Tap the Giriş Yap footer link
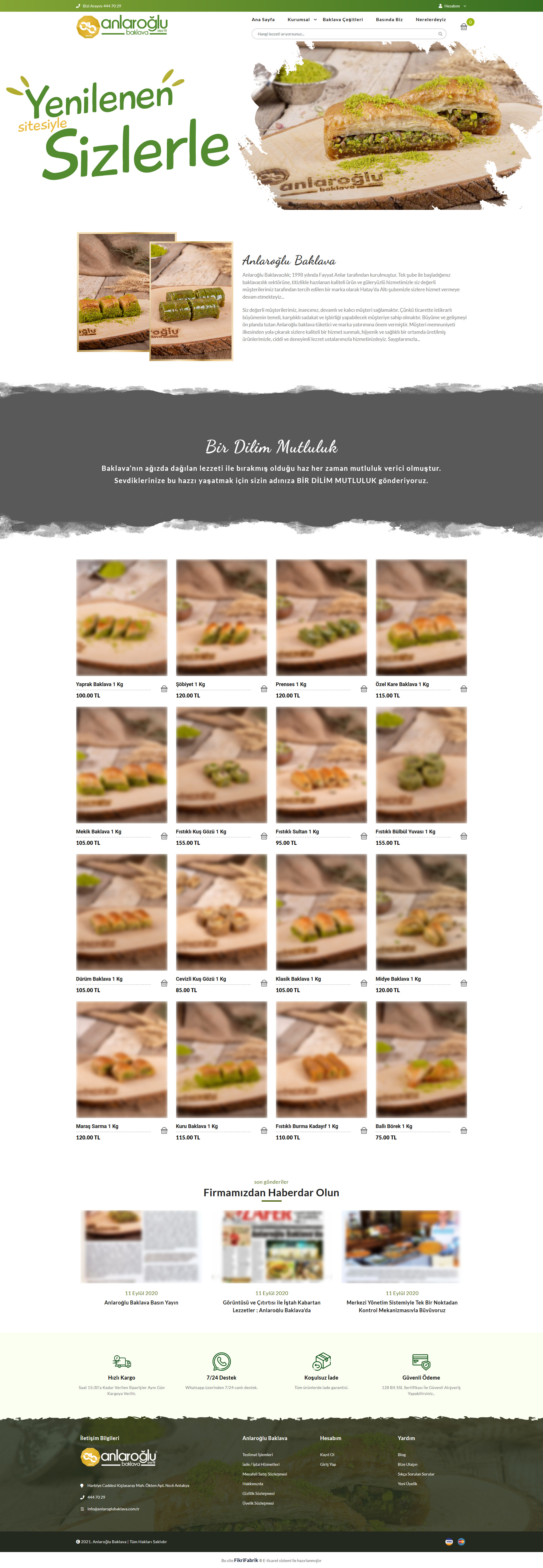 [x=328, y=1465]
